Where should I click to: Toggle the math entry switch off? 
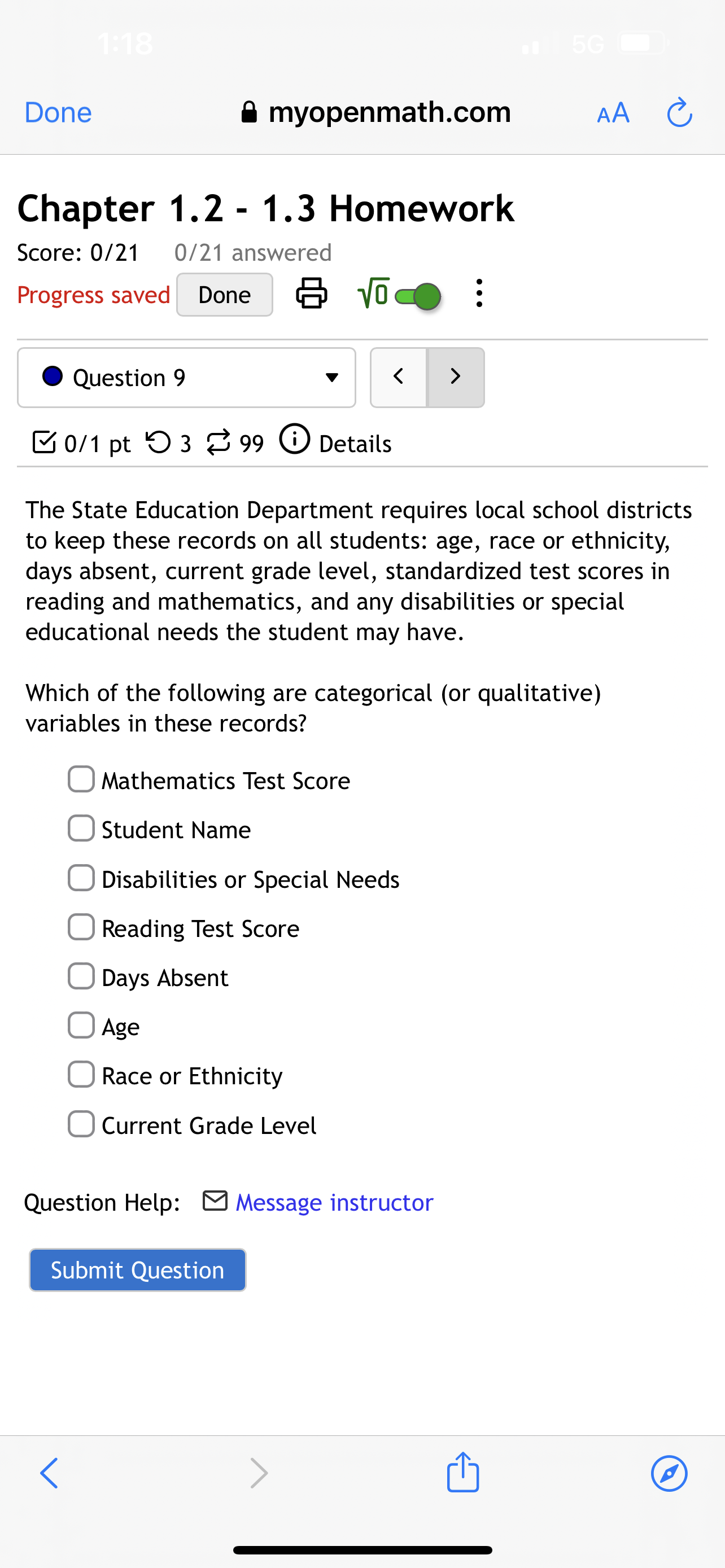pos(418,294)
